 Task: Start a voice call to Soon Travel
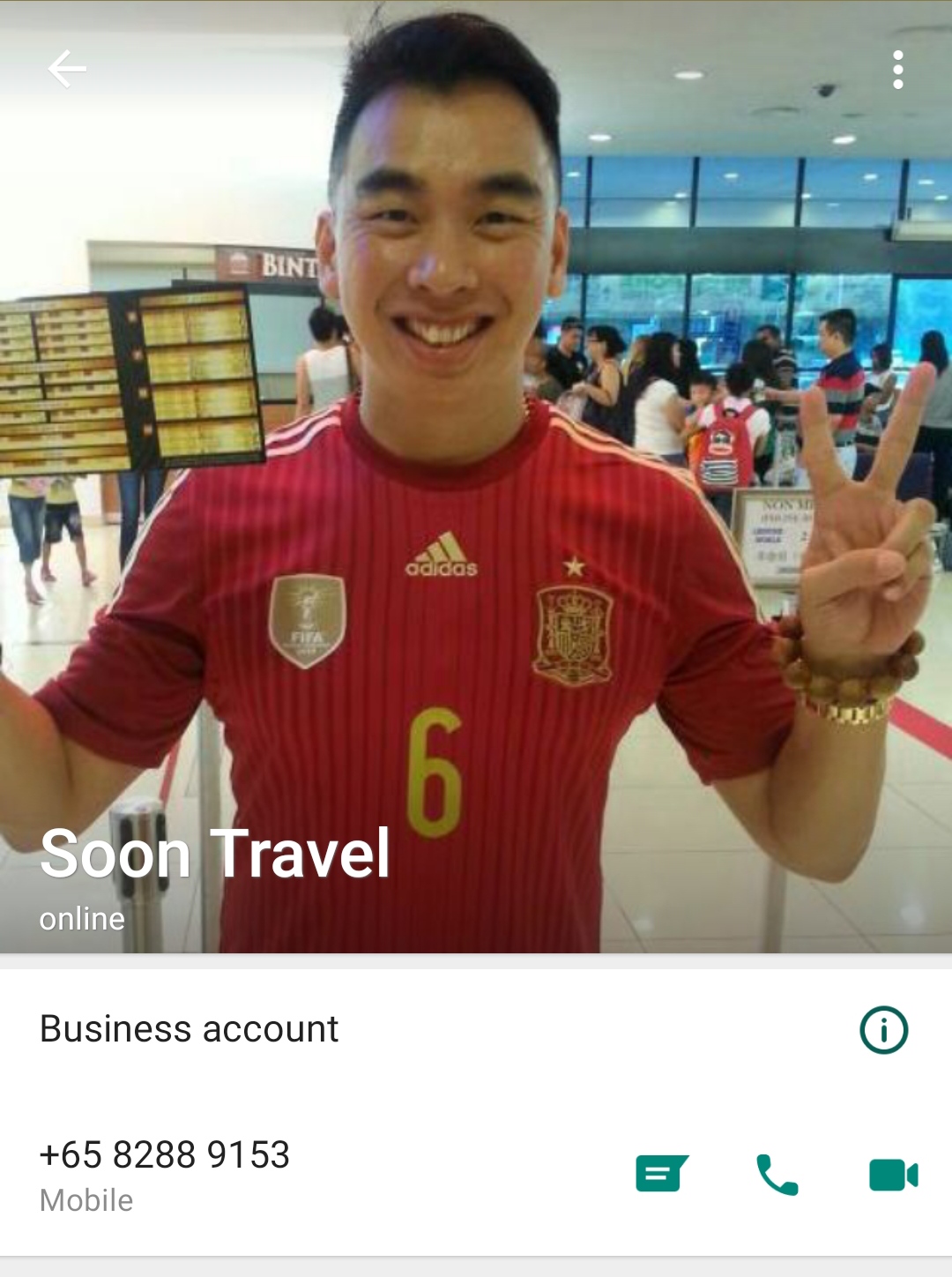(777, 1175)
